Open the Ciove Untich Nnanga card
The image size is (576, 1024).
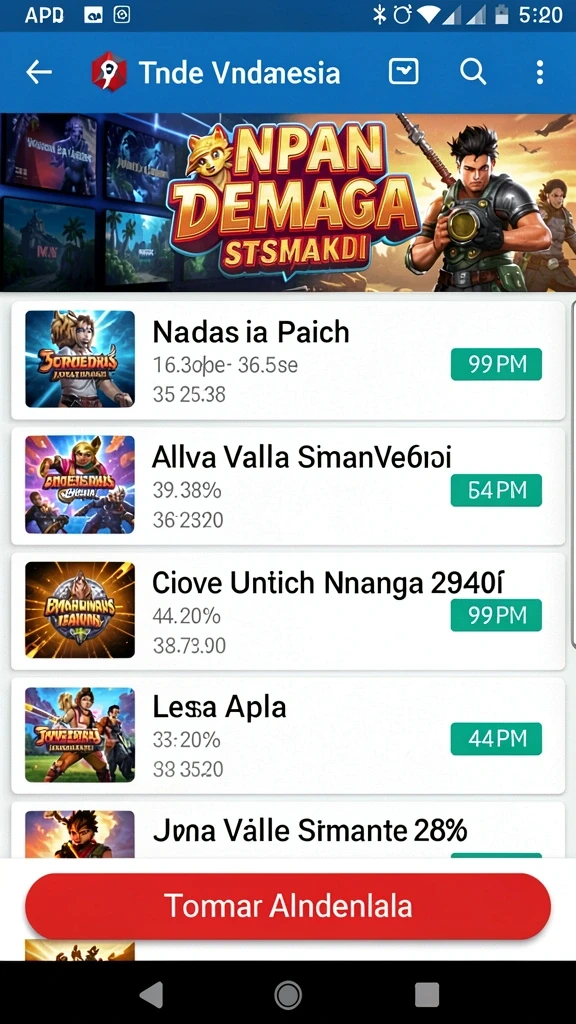[288, 611]
